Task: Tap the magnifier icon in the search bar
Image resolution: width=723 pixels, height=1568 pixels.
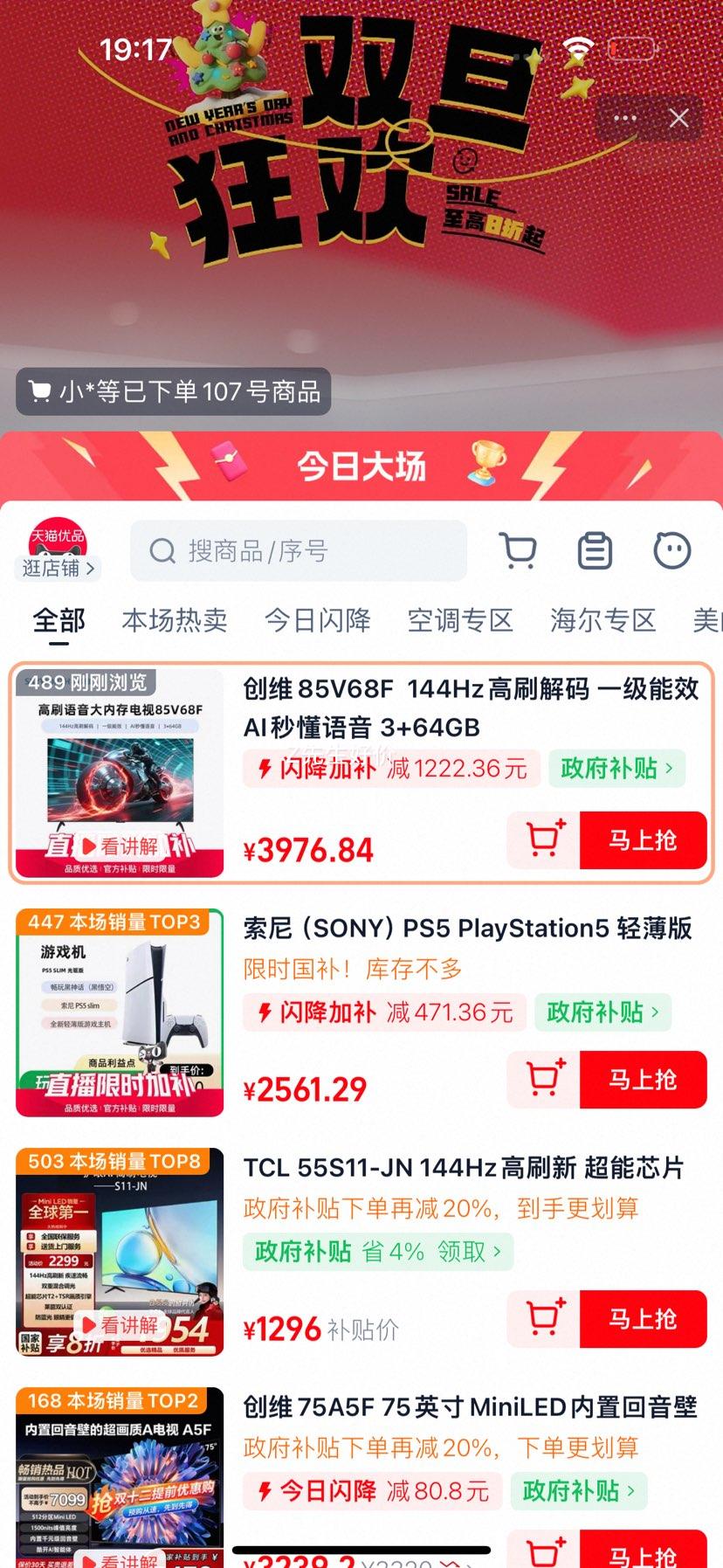Action: pos(162,550)
